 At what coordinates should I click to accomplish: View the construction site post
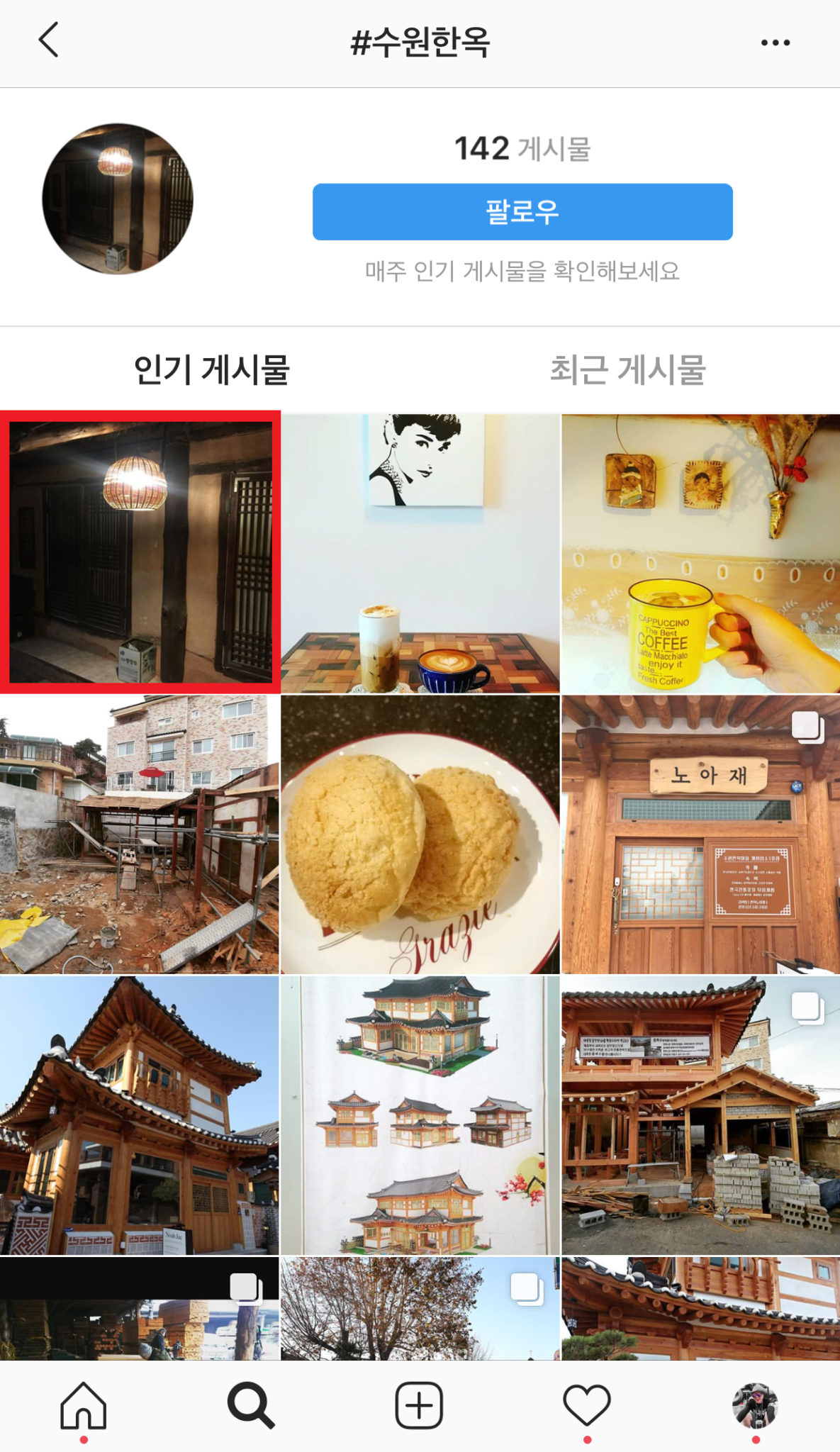pos(140,834)
